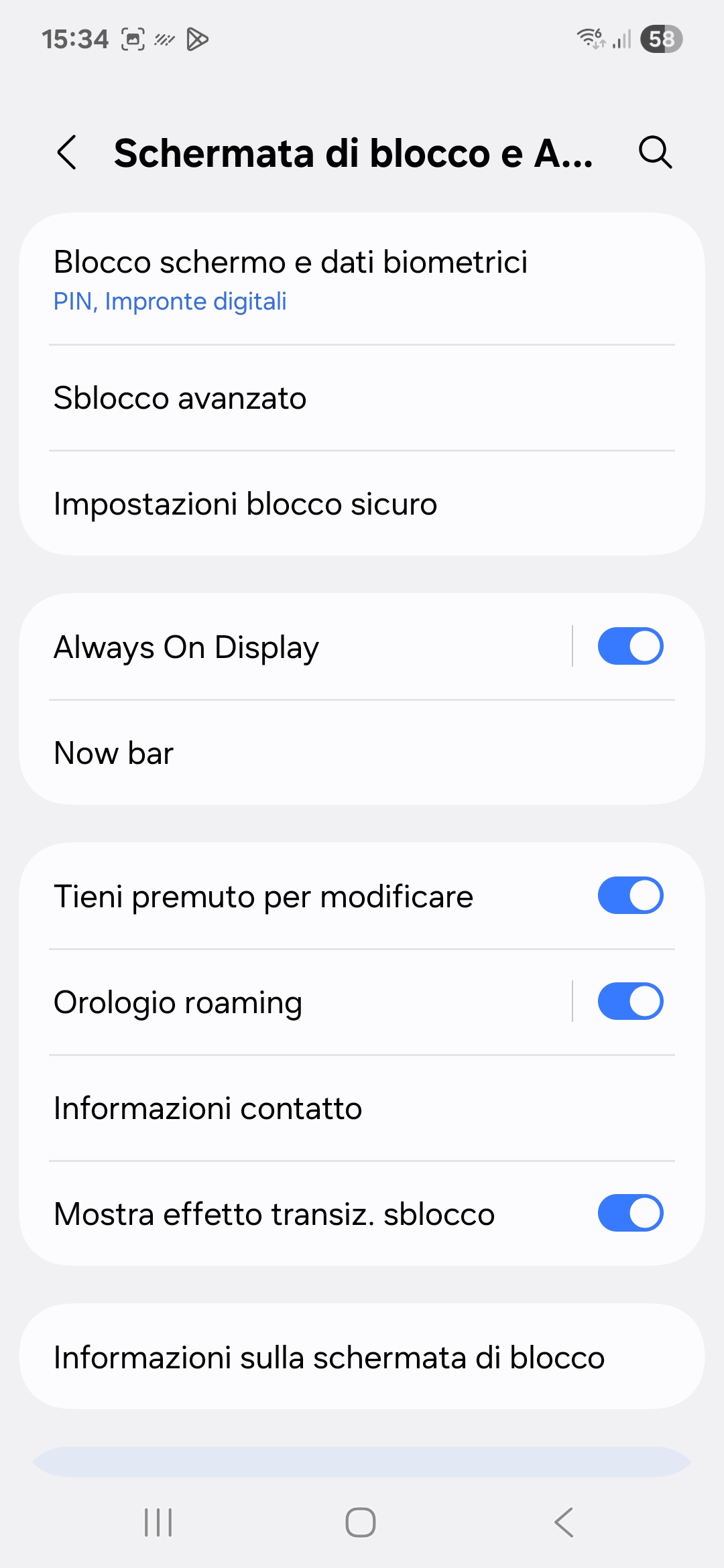The height and width of the screenshot is (1568, 724).
Task: Switch off the Orologio roaming toggle
Action: pyautogui.click(x=630, y=1002)
